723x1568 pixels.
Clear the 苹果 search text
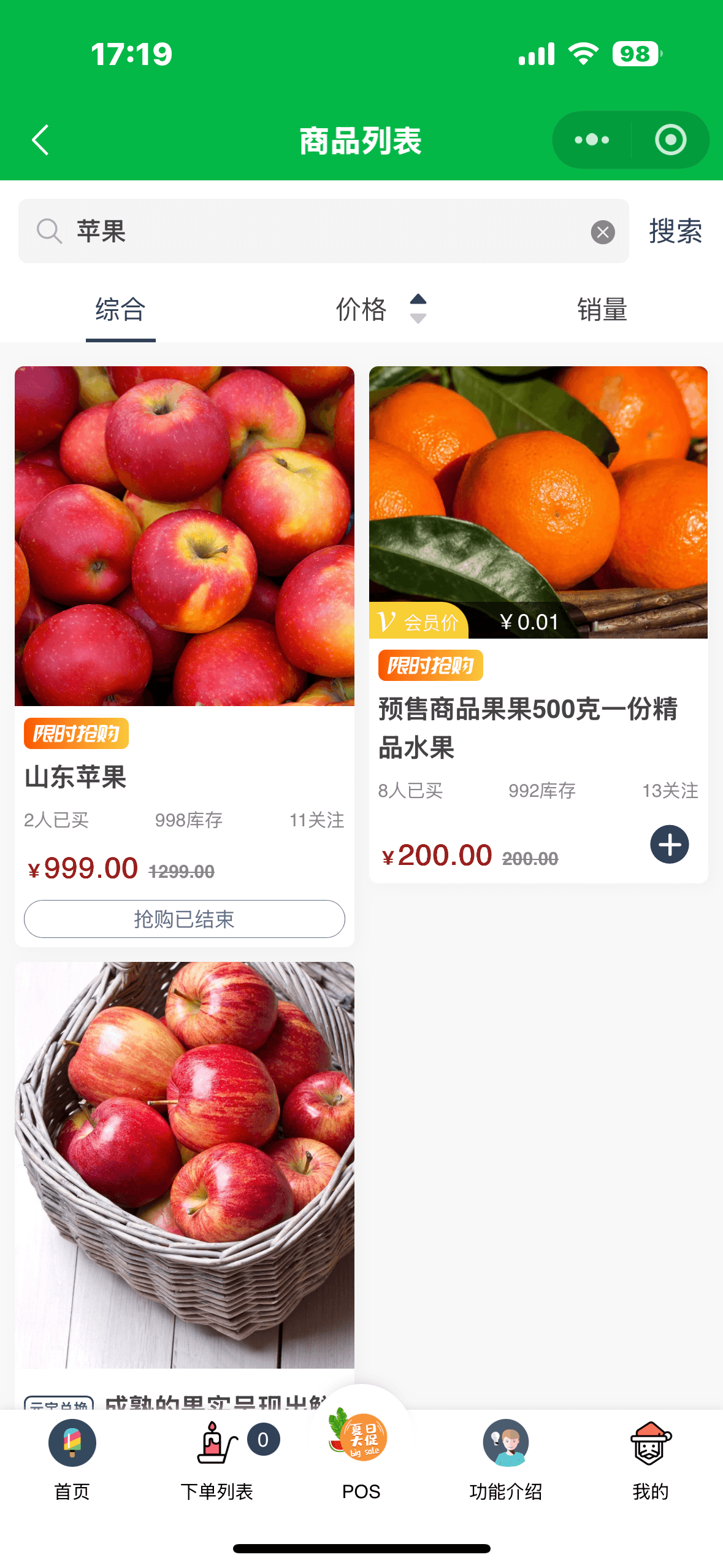tap(603, 232)
